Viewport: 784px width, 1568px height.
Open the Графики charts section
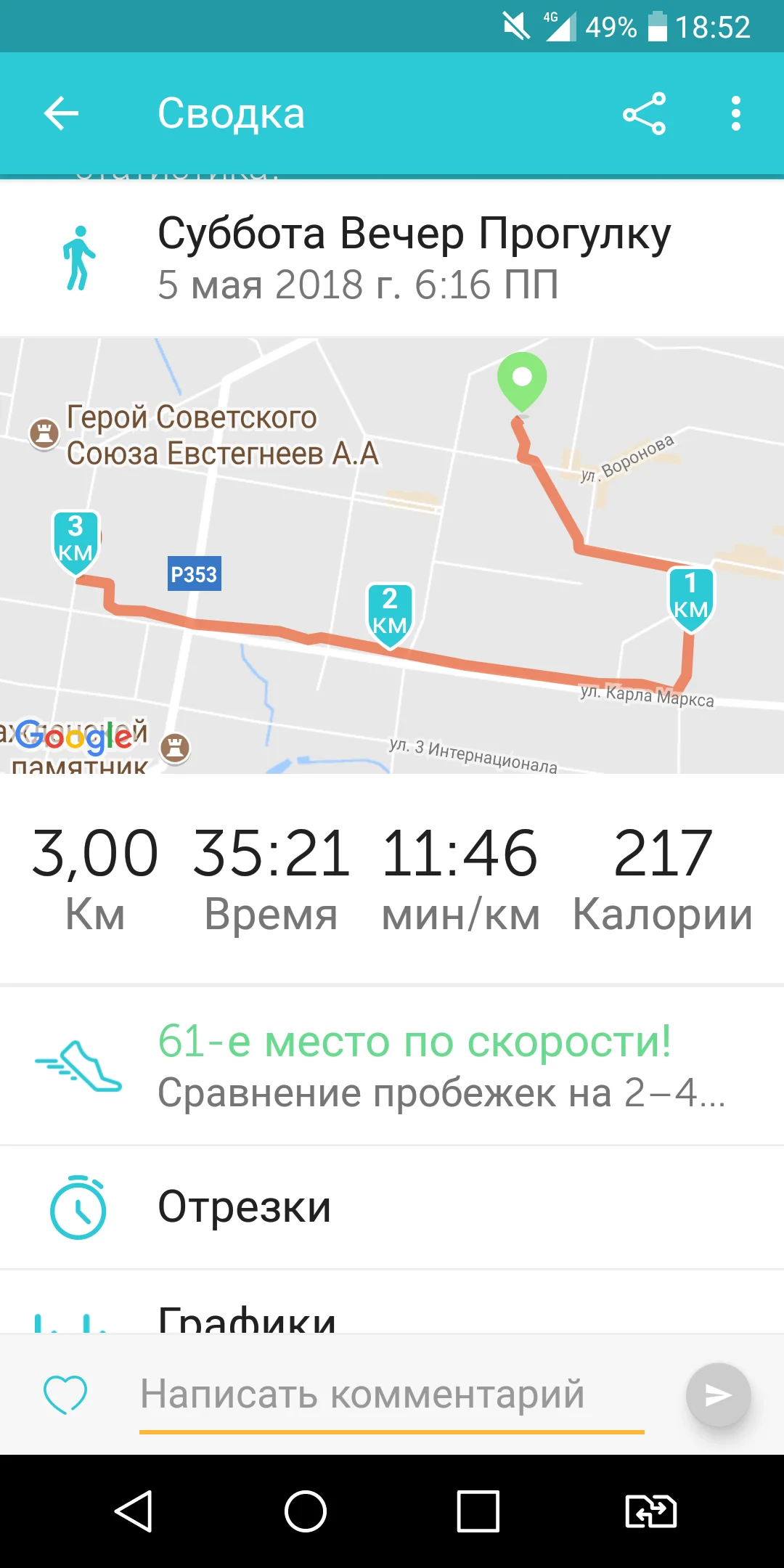[x=392, y=1314]
